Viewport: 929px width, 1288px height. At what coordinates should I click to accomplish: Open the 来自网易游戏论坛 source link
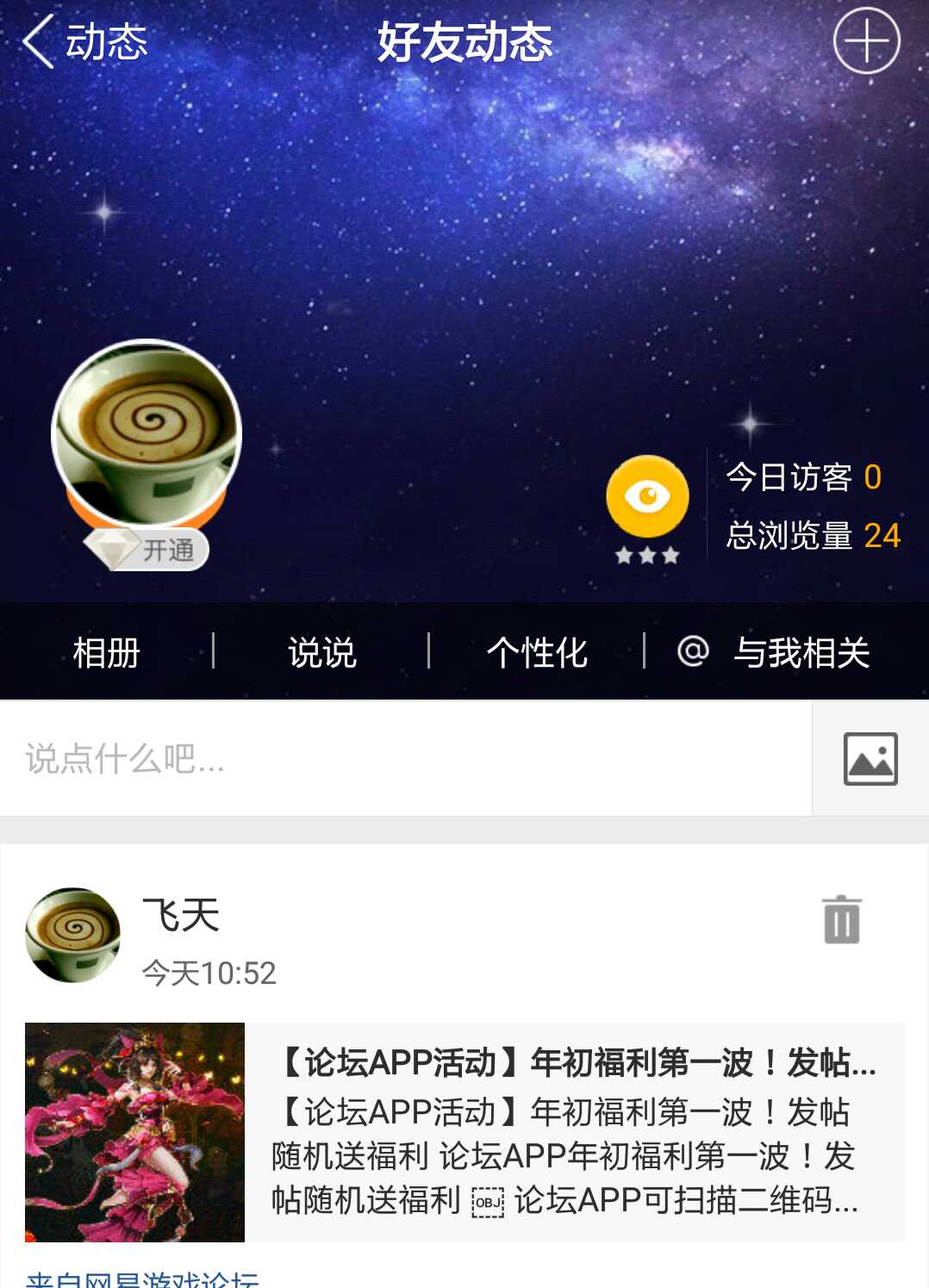pos(142,1279)
